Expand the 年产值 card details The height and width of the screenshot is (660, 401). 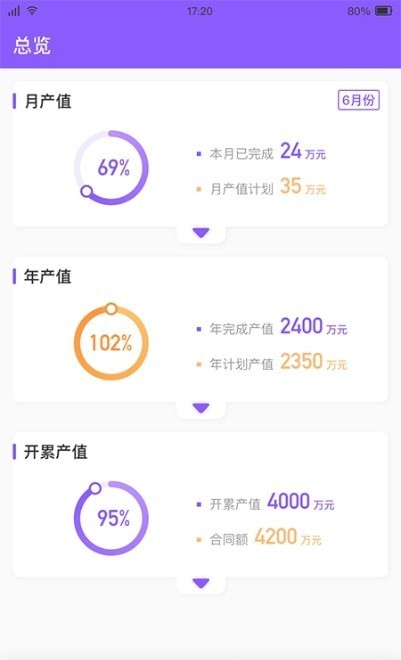click(201, 408)
